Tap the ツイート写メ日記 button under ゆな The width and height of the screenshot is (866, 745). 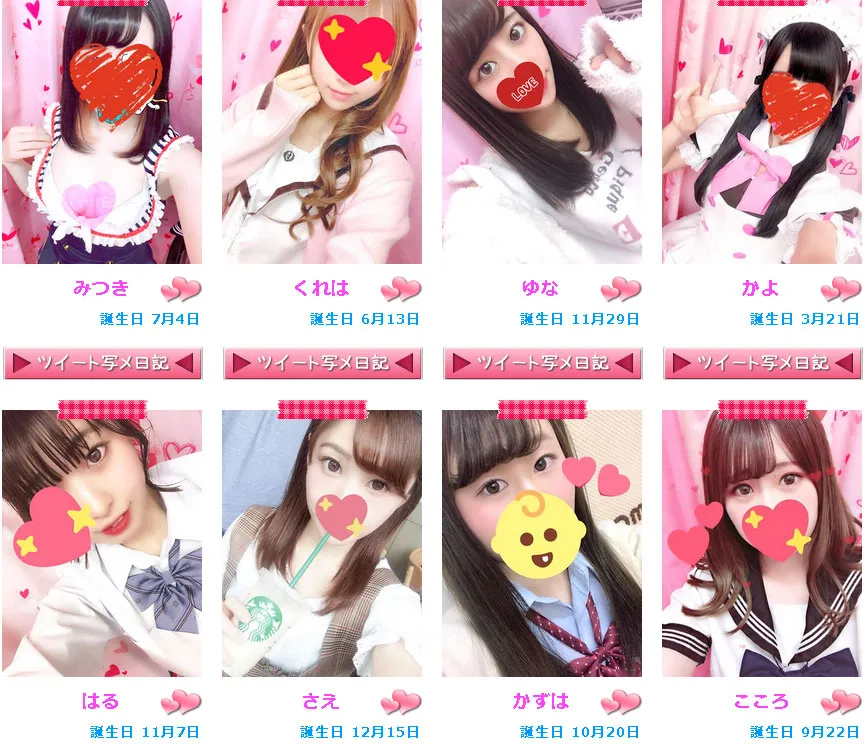543,363
